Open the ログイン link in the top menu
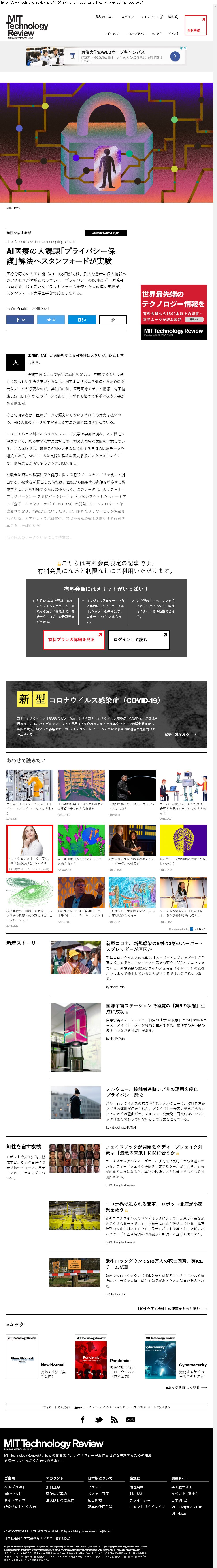 pyautogui.click(x=127, y=17)
